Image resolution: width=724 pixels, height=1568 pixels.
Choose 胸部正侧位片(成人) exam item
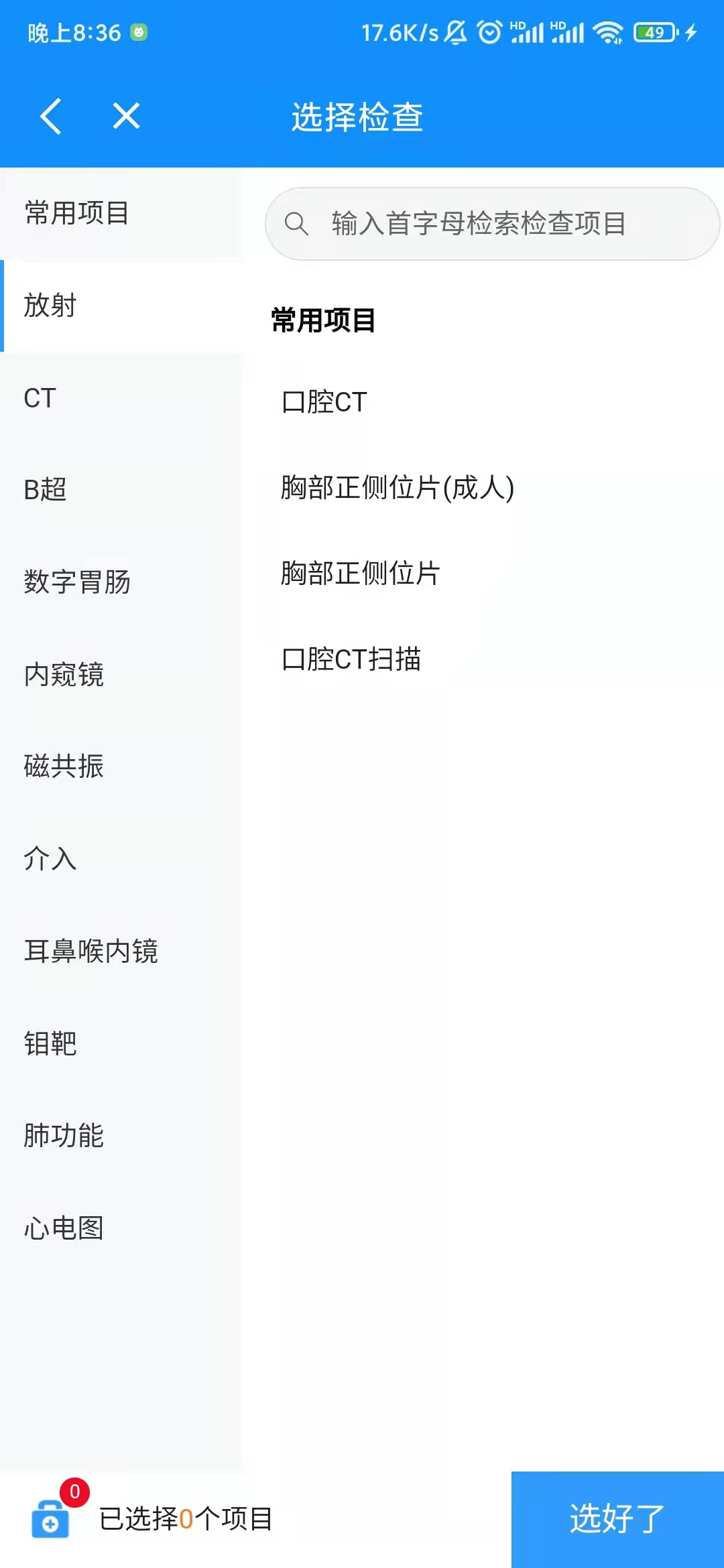click(398, 488)
